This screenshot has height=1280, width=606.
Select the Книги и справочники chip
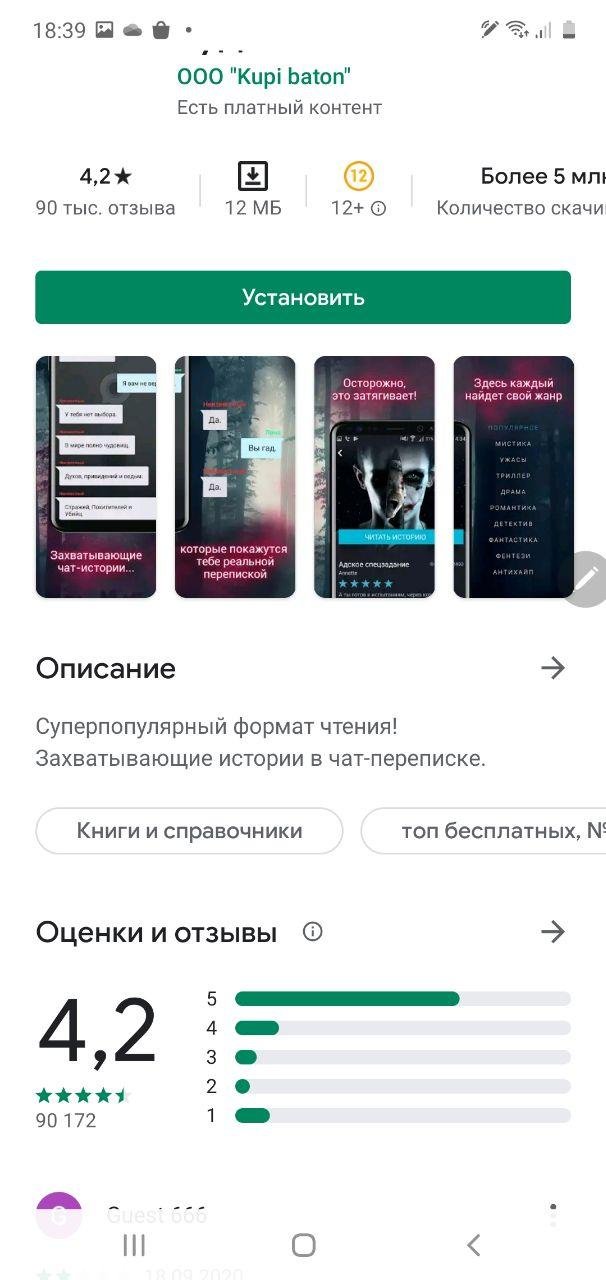[189, 830]
